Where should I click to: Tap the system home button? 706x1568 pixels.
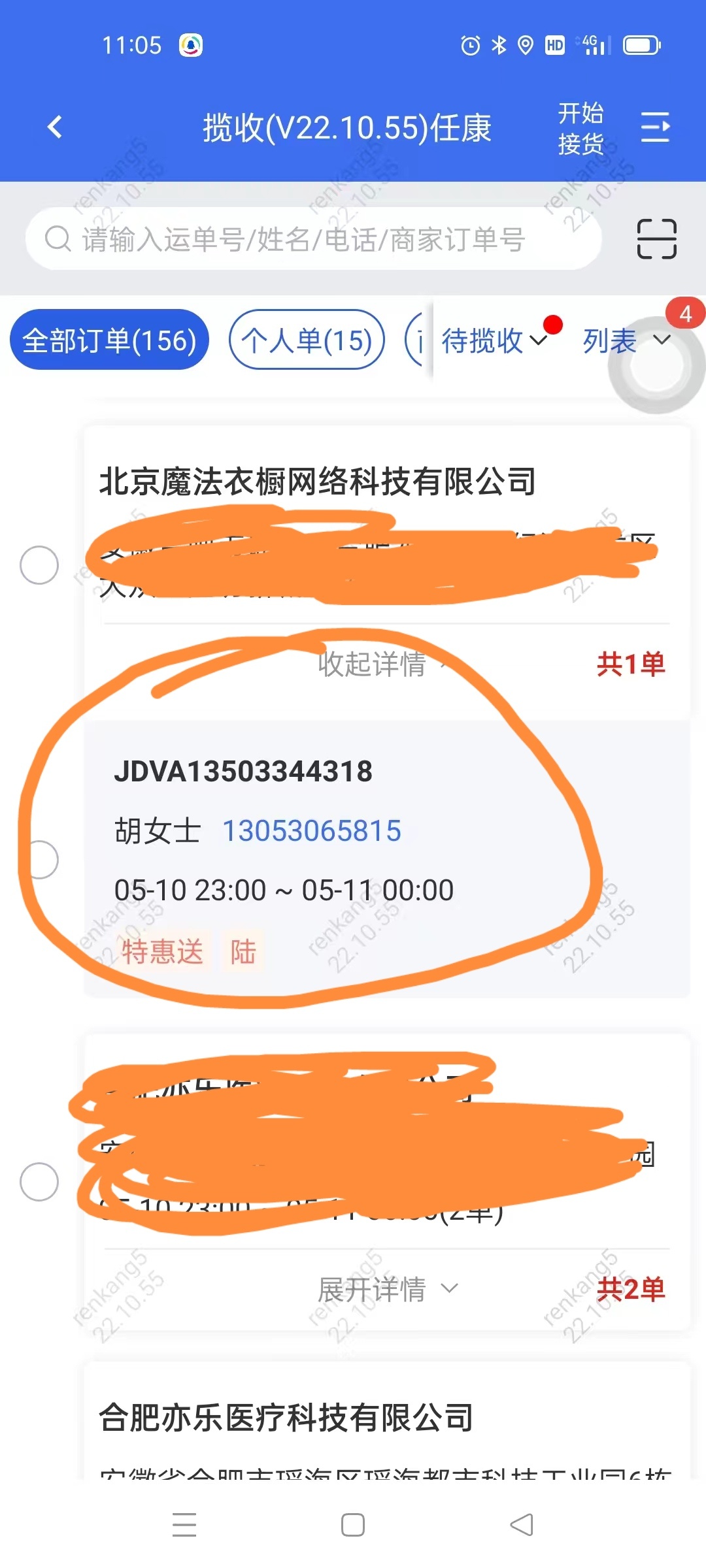(353, 1526)
